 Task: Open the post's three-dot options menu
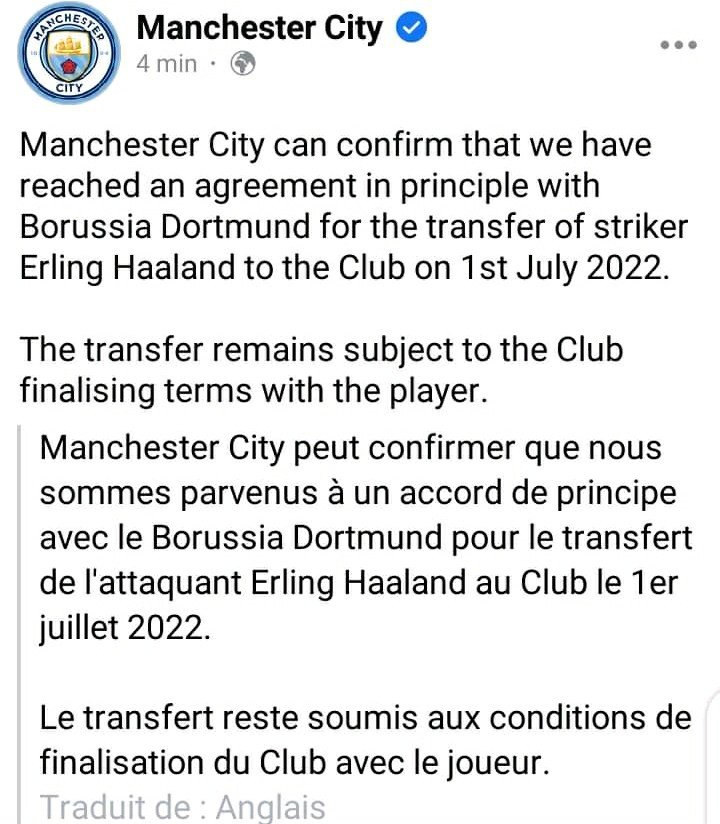pyautogui.click(x=677, y=46)
